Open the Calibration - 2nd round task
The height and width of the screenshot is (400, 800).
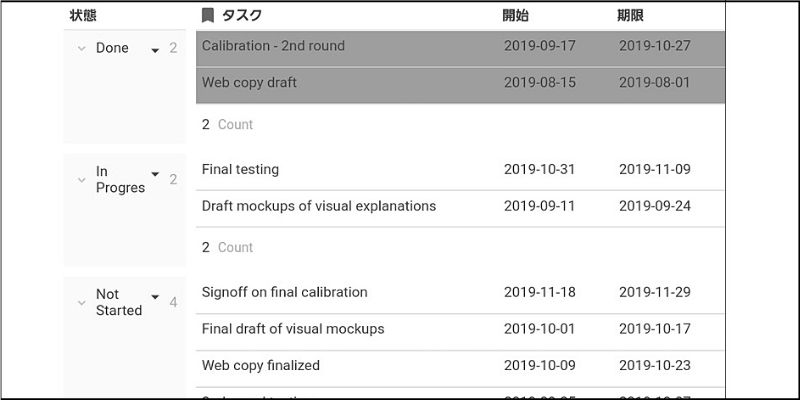click(x=273, y=46)
